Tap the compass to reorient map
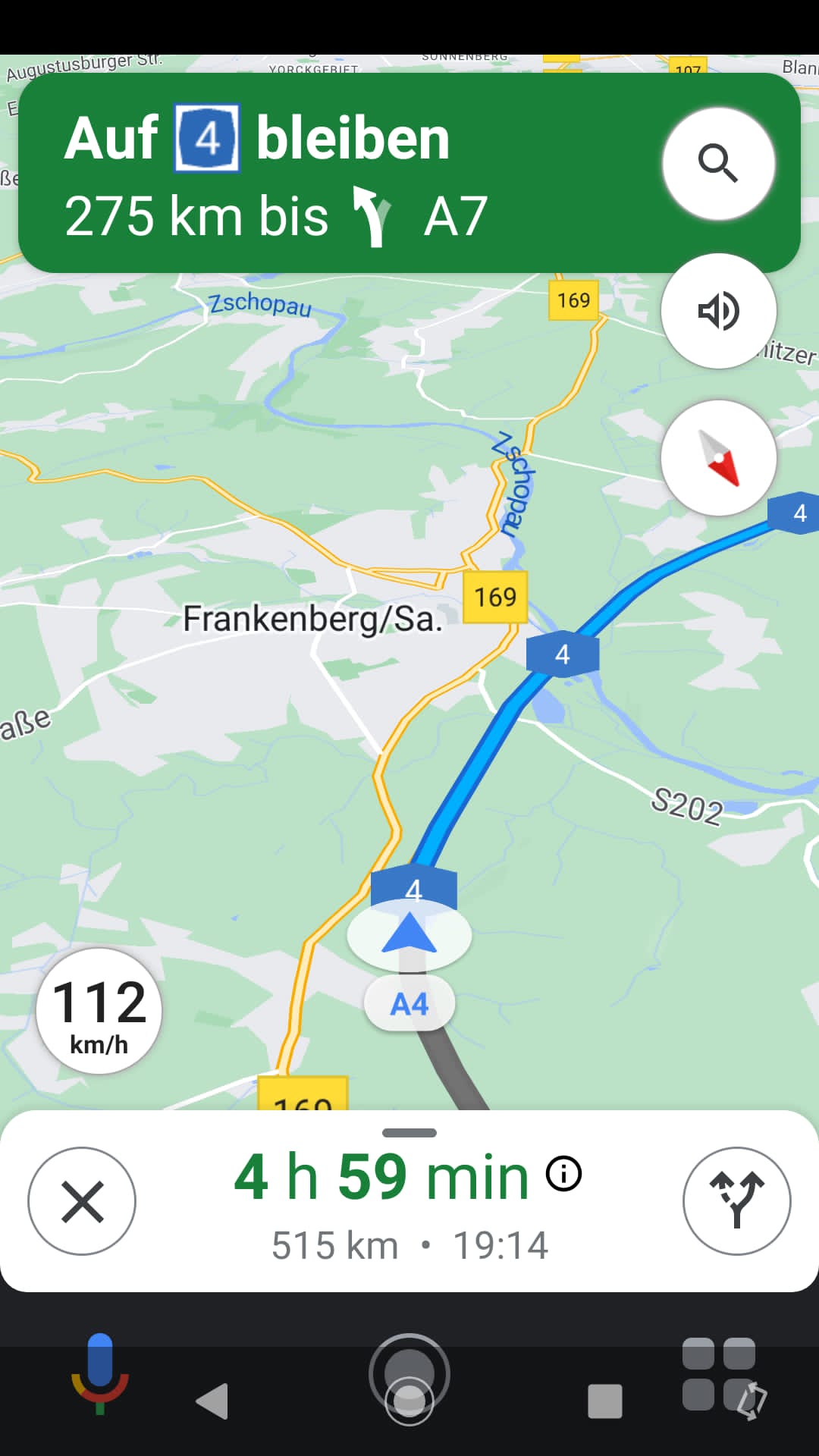Viewport: 819px width, 1456px height. pos(718,458)
